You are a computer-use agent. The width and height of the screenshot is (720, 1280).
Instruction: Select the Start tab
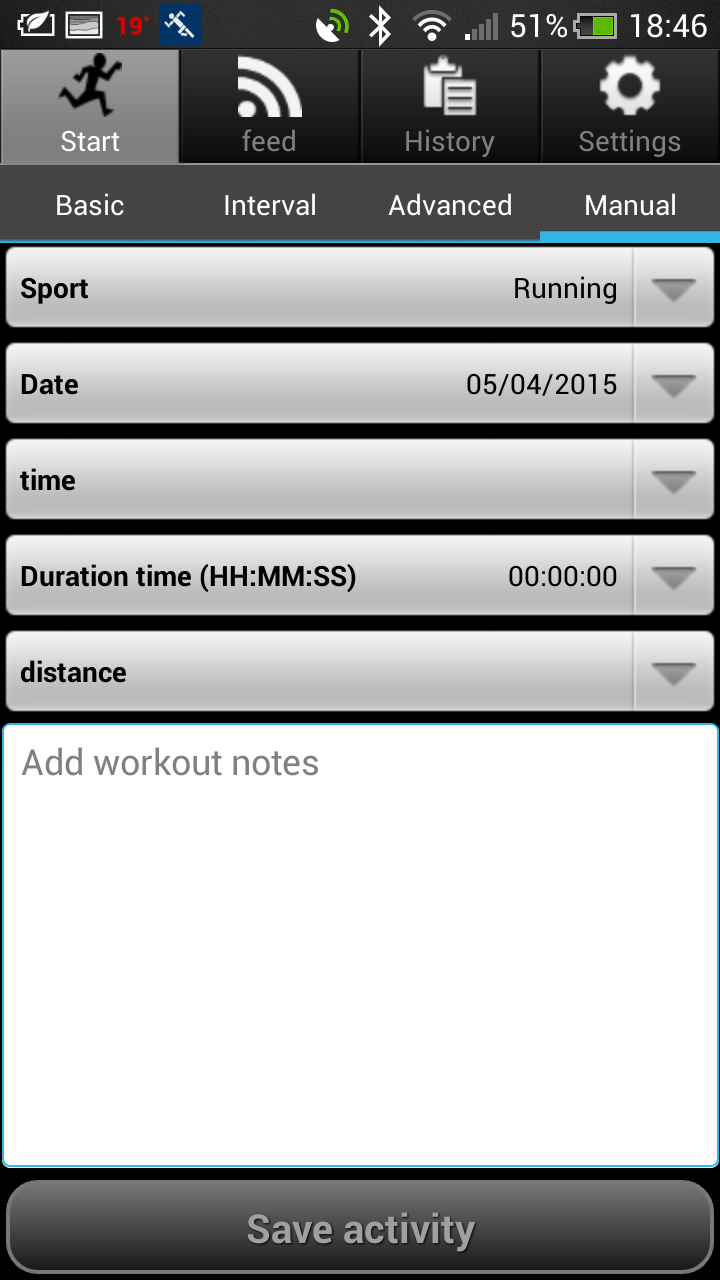point(90,107)
